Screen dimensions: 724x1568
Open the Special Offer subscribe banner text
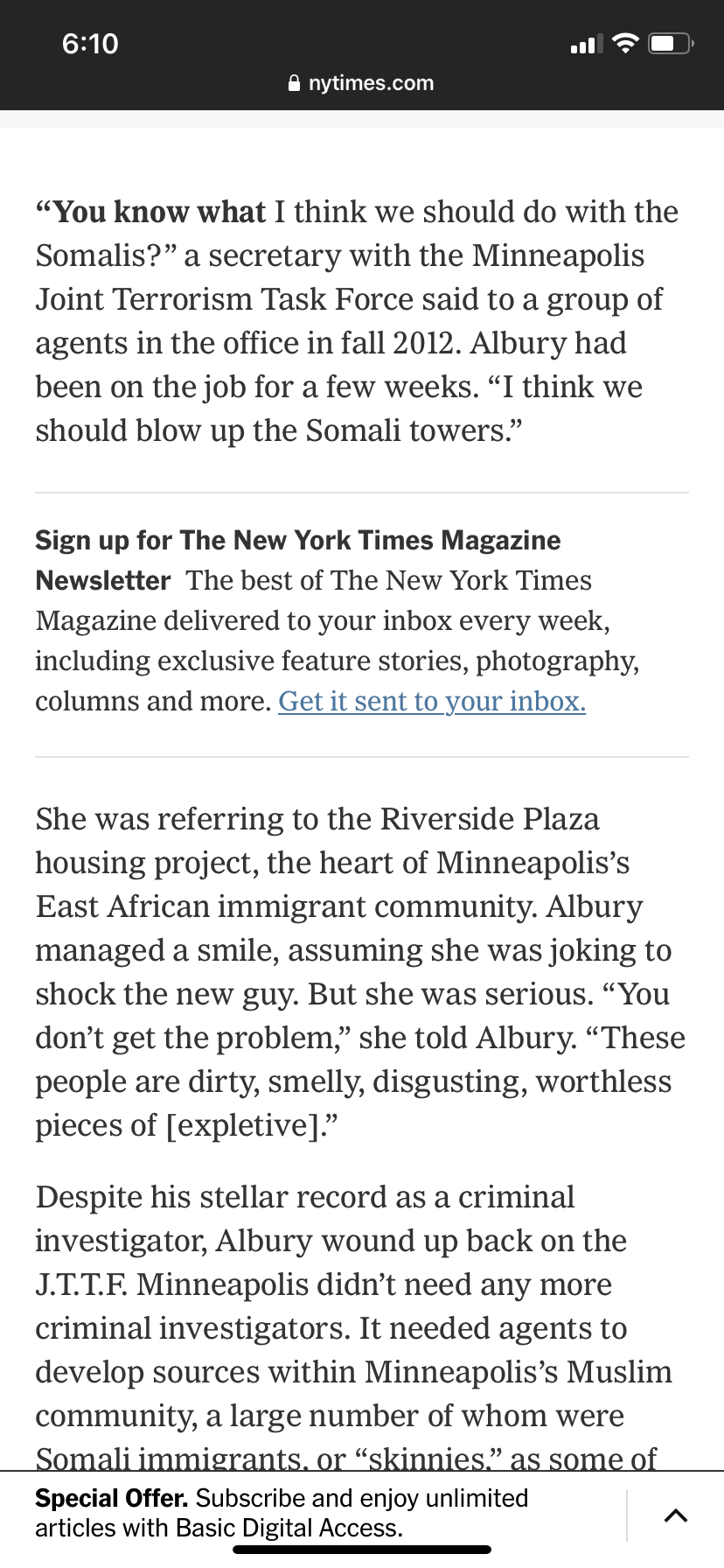coord(282,1513)
